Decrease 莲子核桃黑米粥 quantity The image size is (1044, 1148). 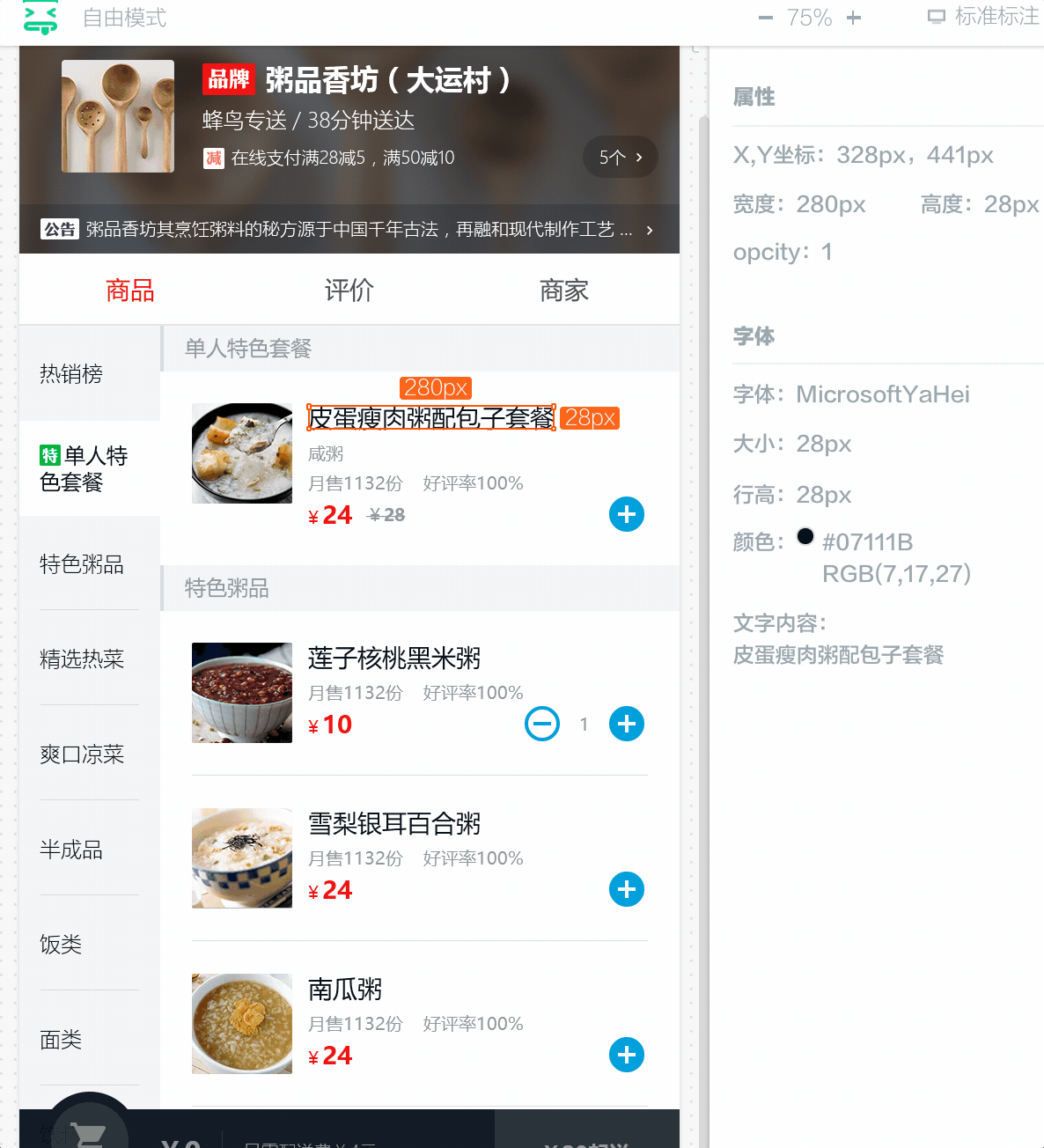click(542, 724)
